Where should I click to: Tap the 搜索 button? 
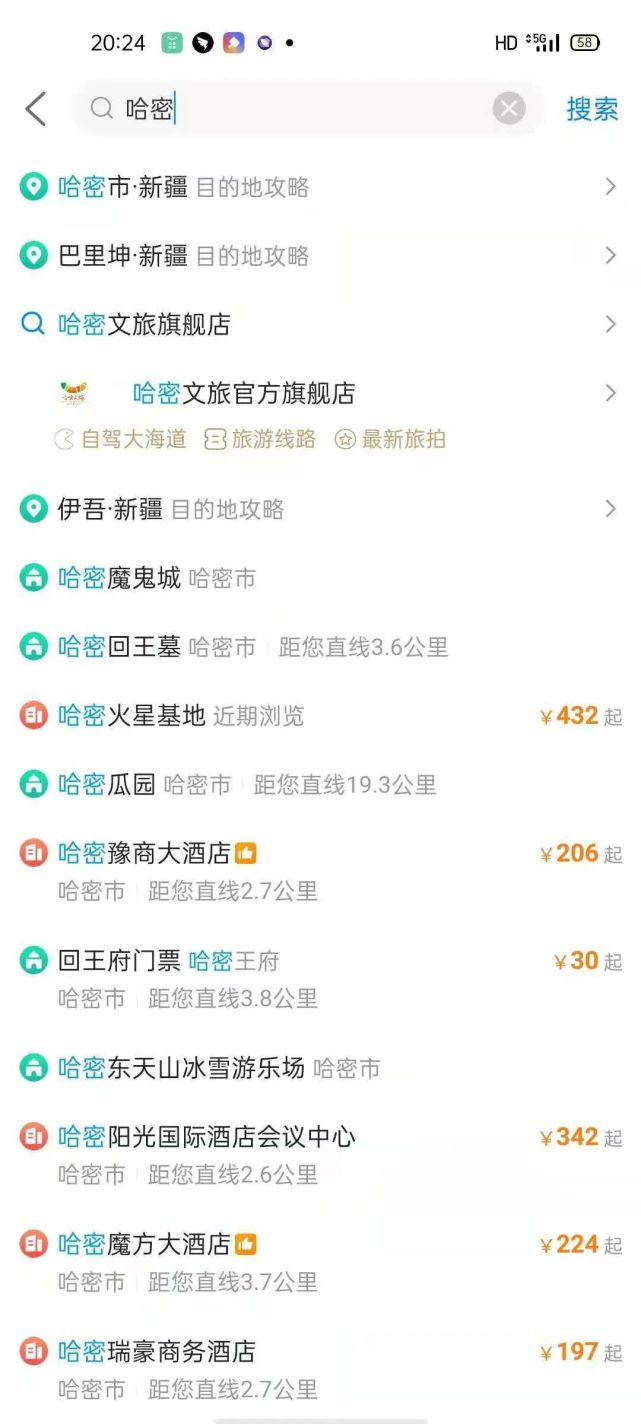pyautogui.click(x=592, y=109)
